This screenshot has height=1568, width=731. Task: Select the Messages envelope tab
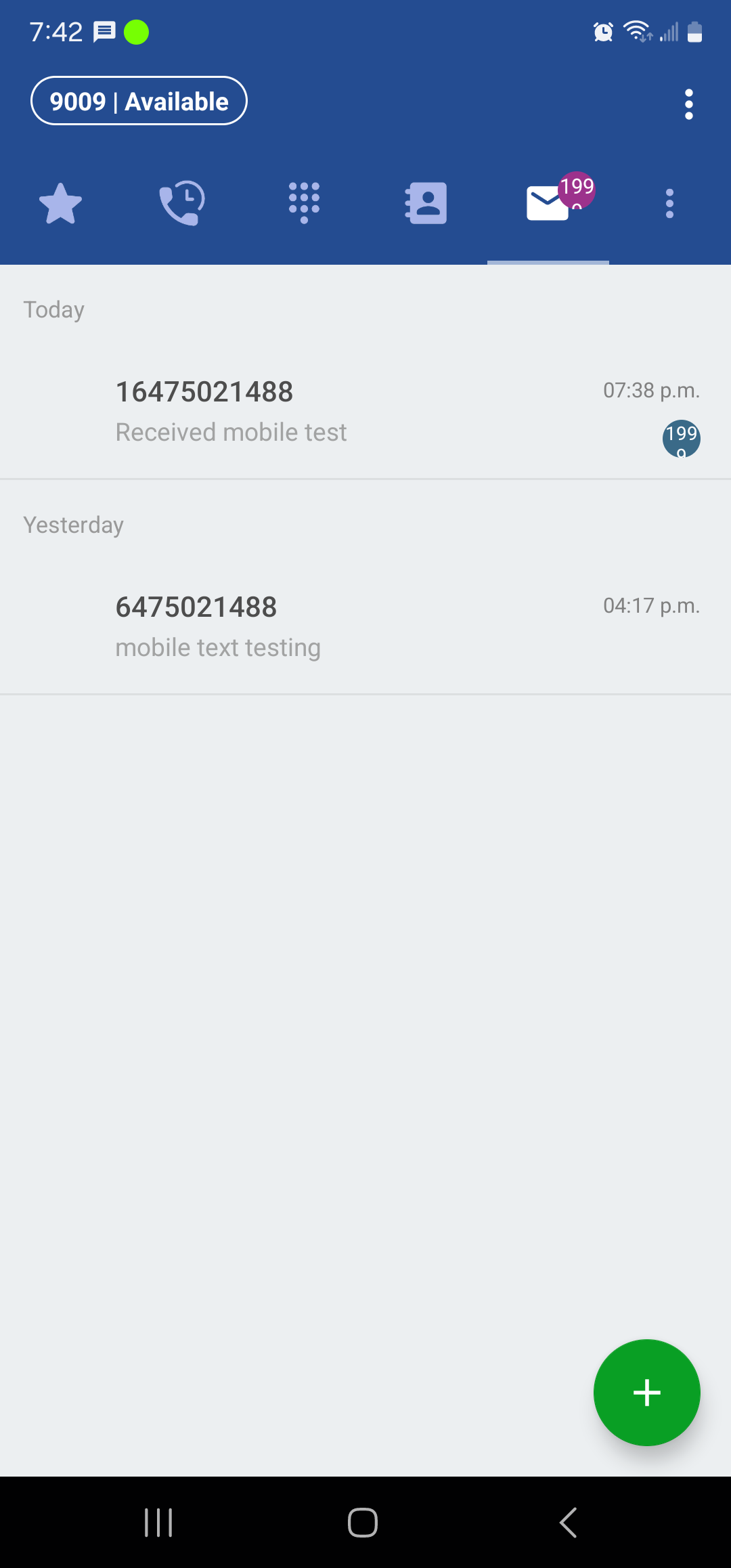(548, 203)
